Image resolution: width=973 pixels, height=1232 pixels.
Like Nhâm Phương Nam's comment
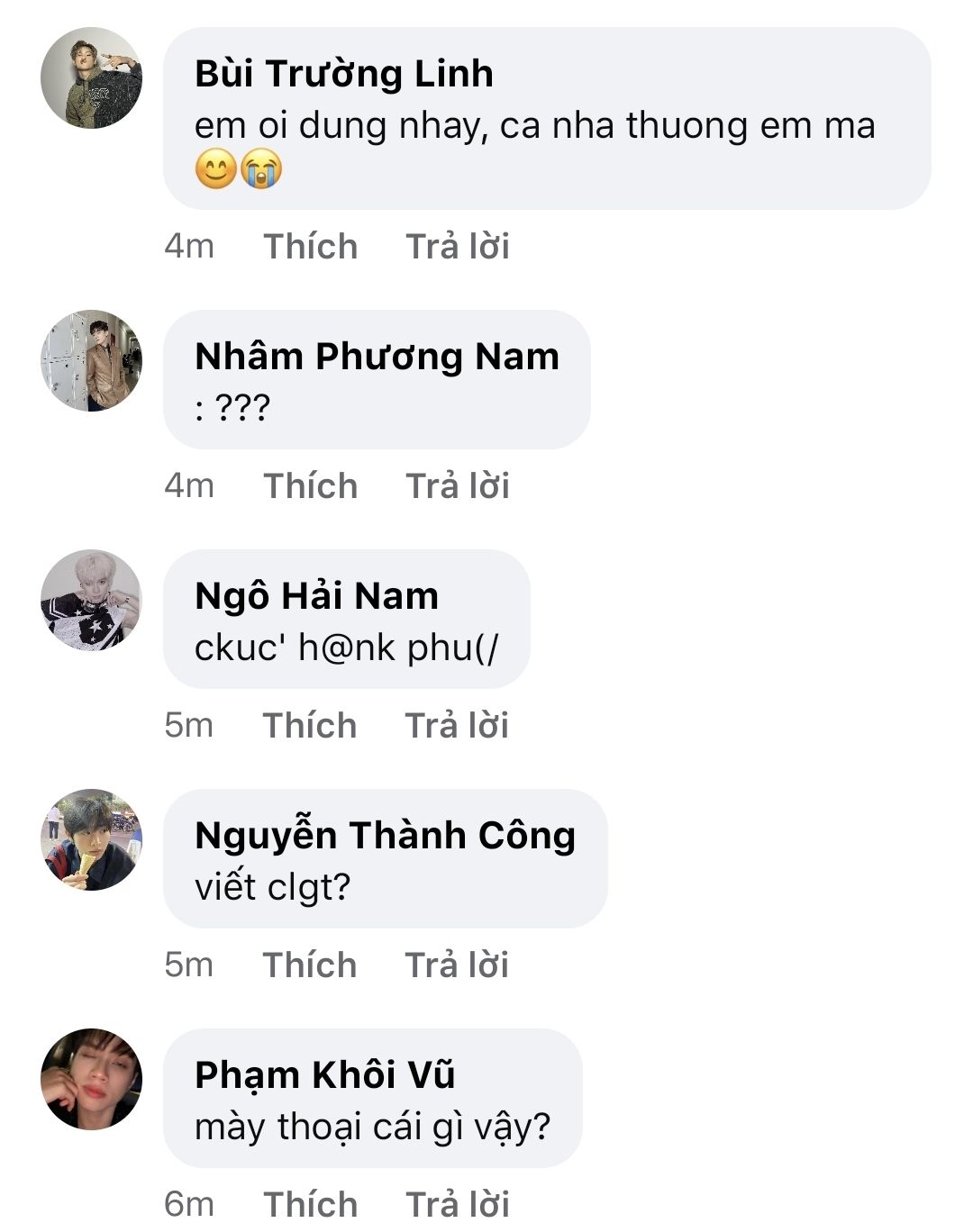point(310,485)
